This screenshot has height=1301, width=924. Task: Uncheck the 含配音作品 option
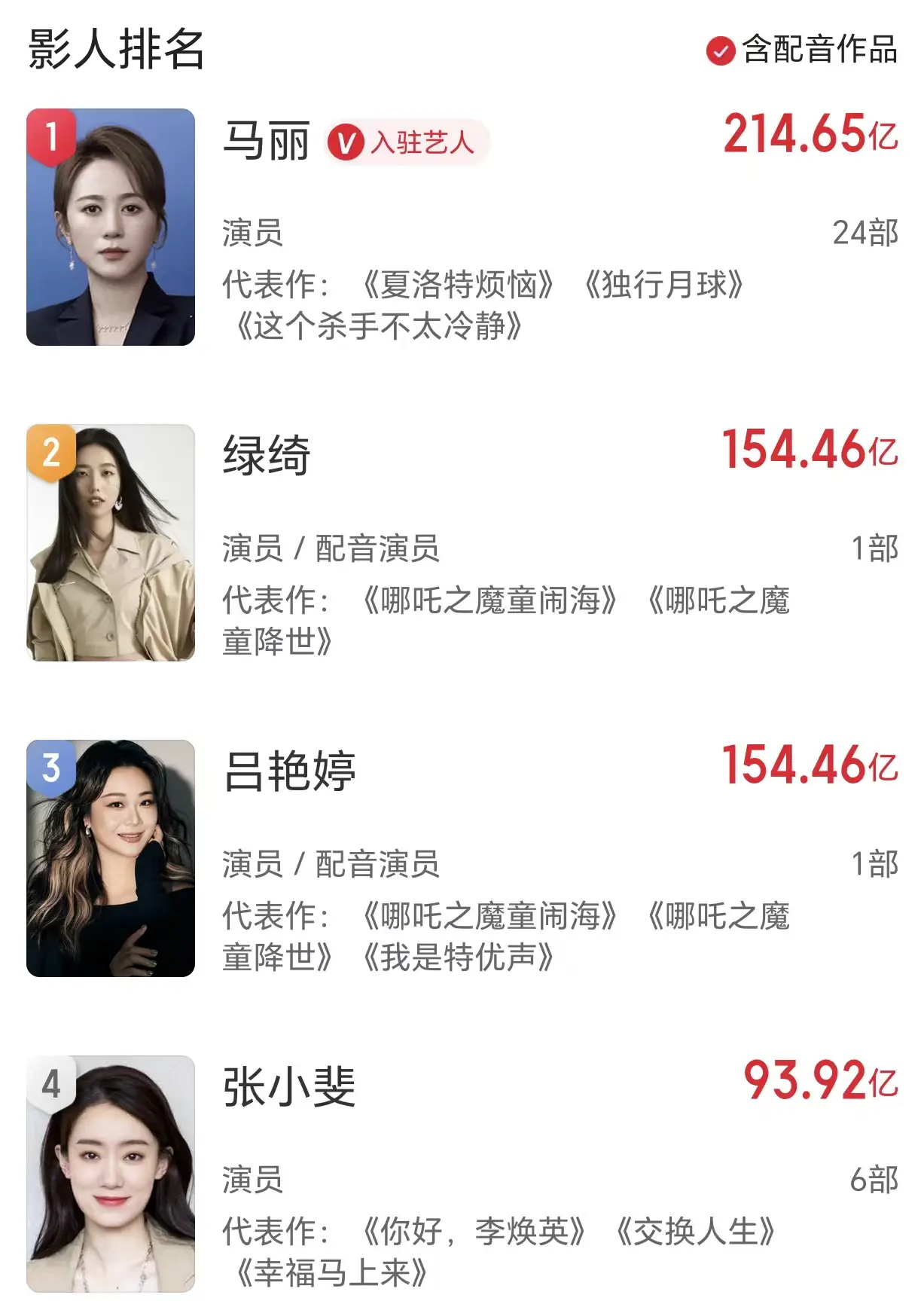(721, 50)
